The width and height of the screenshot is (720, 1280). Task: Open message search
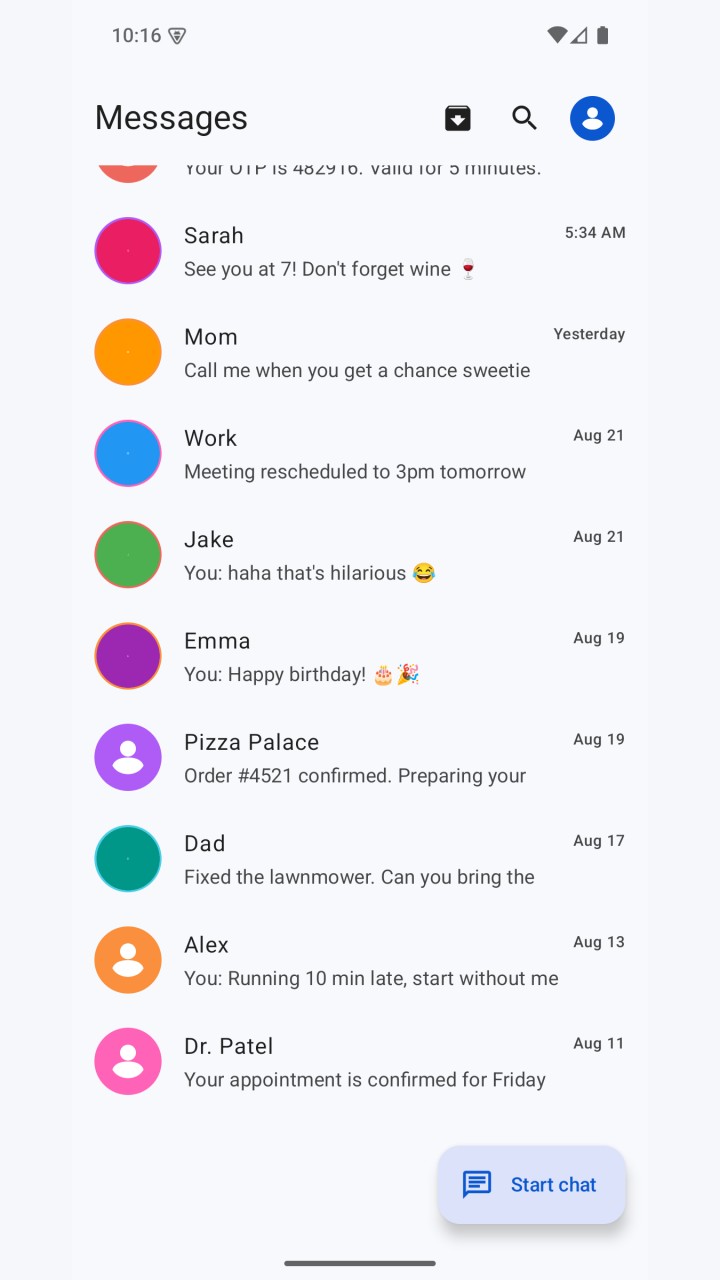[x=525, y=118]
